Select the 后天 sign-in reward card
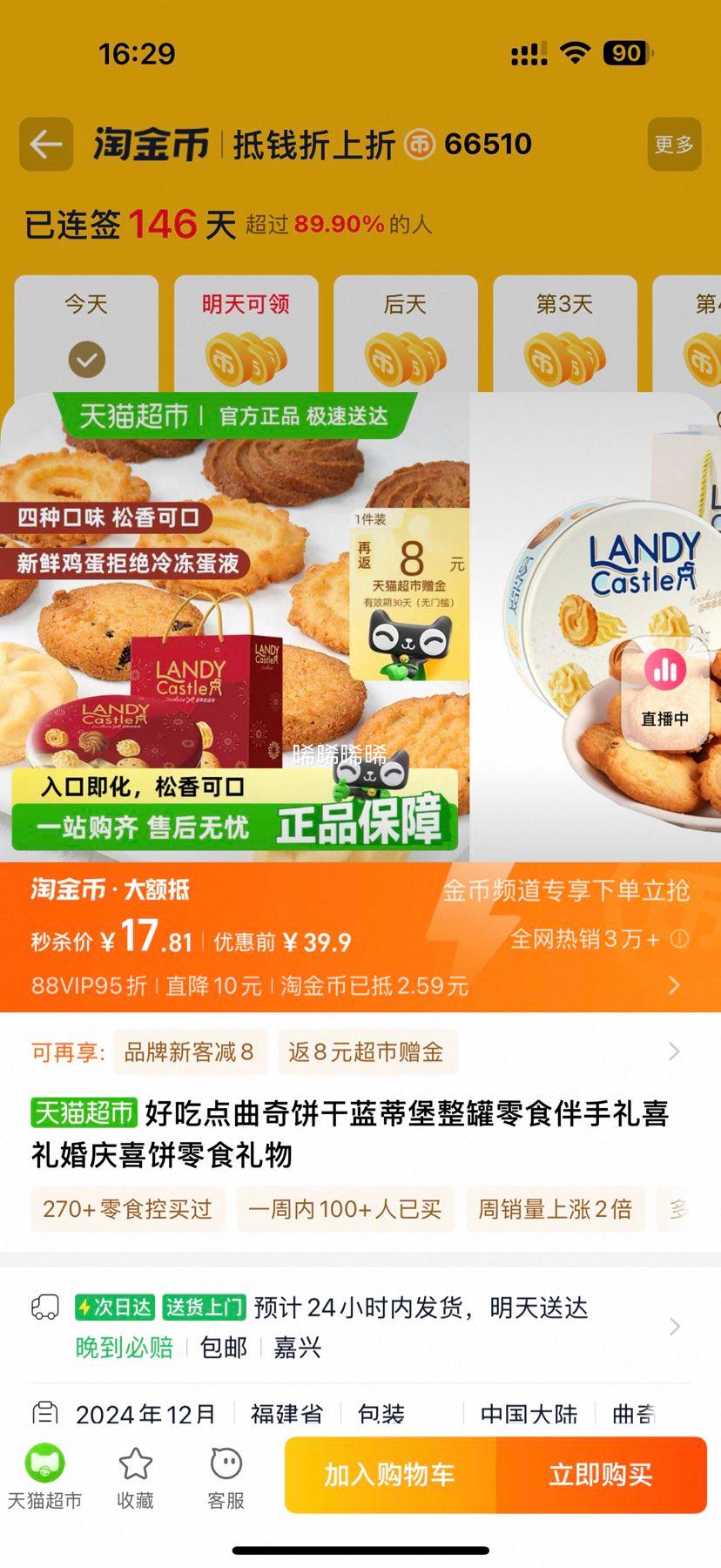Image resolution: width=721 pixels, height=1568 pixels. [405, 335]
